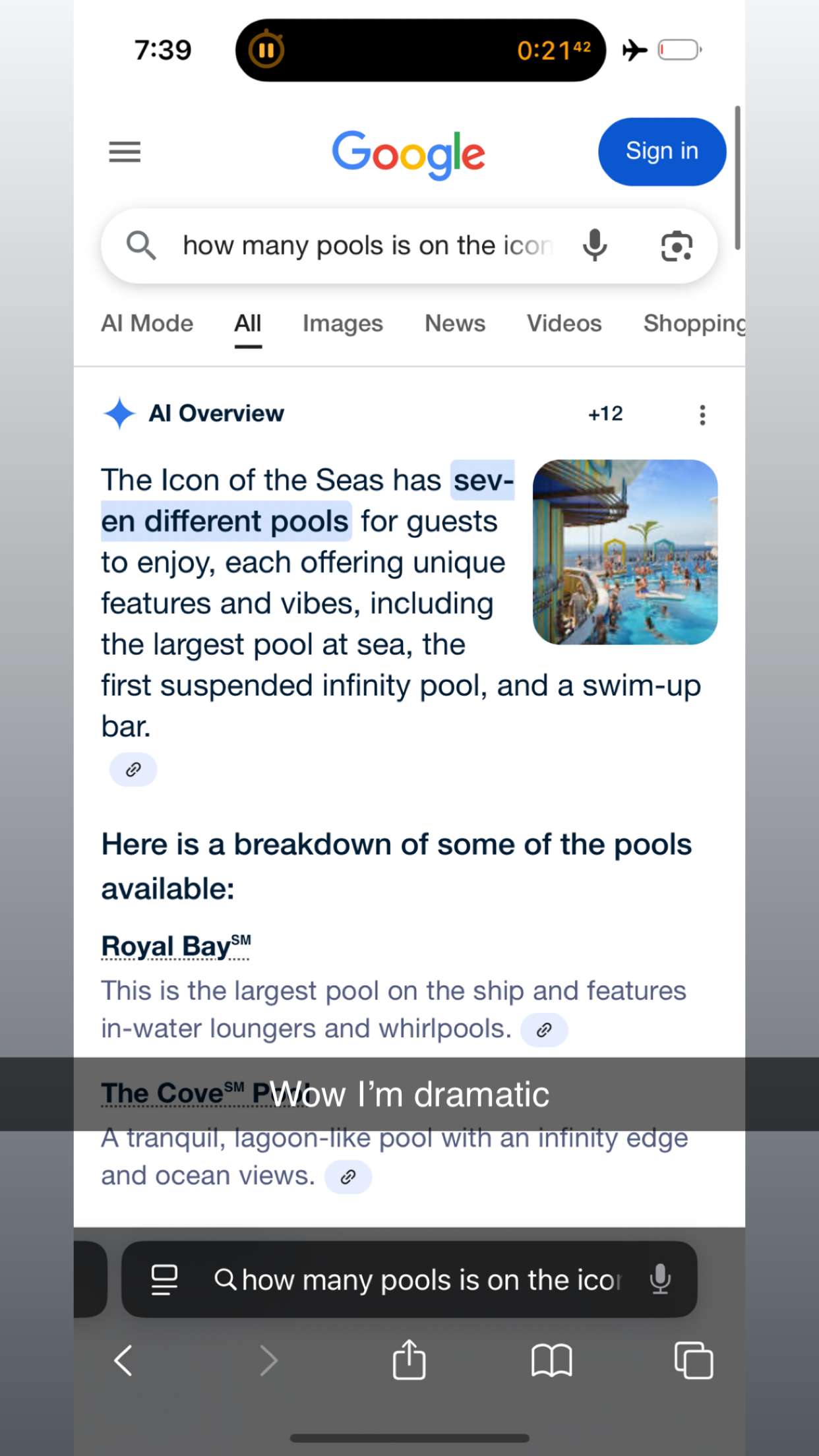
Task: Open AI Overview three-dot options
Action: tap(702, 415)
